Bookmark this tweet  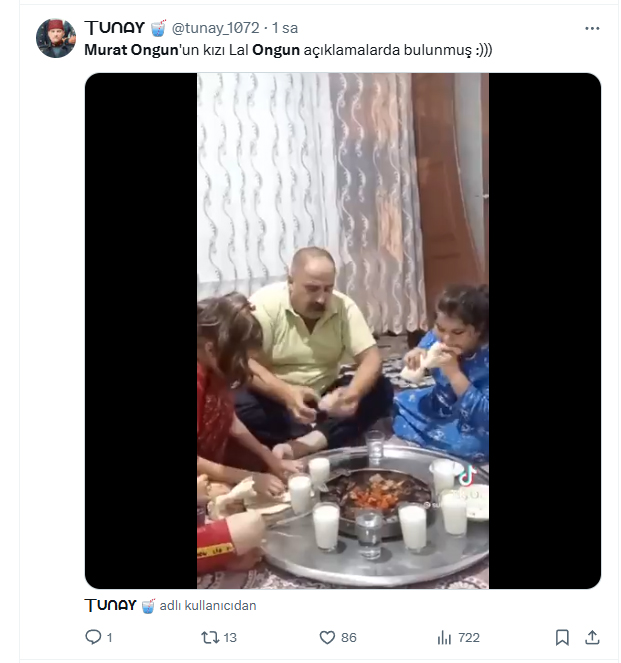tap(562, 637)
